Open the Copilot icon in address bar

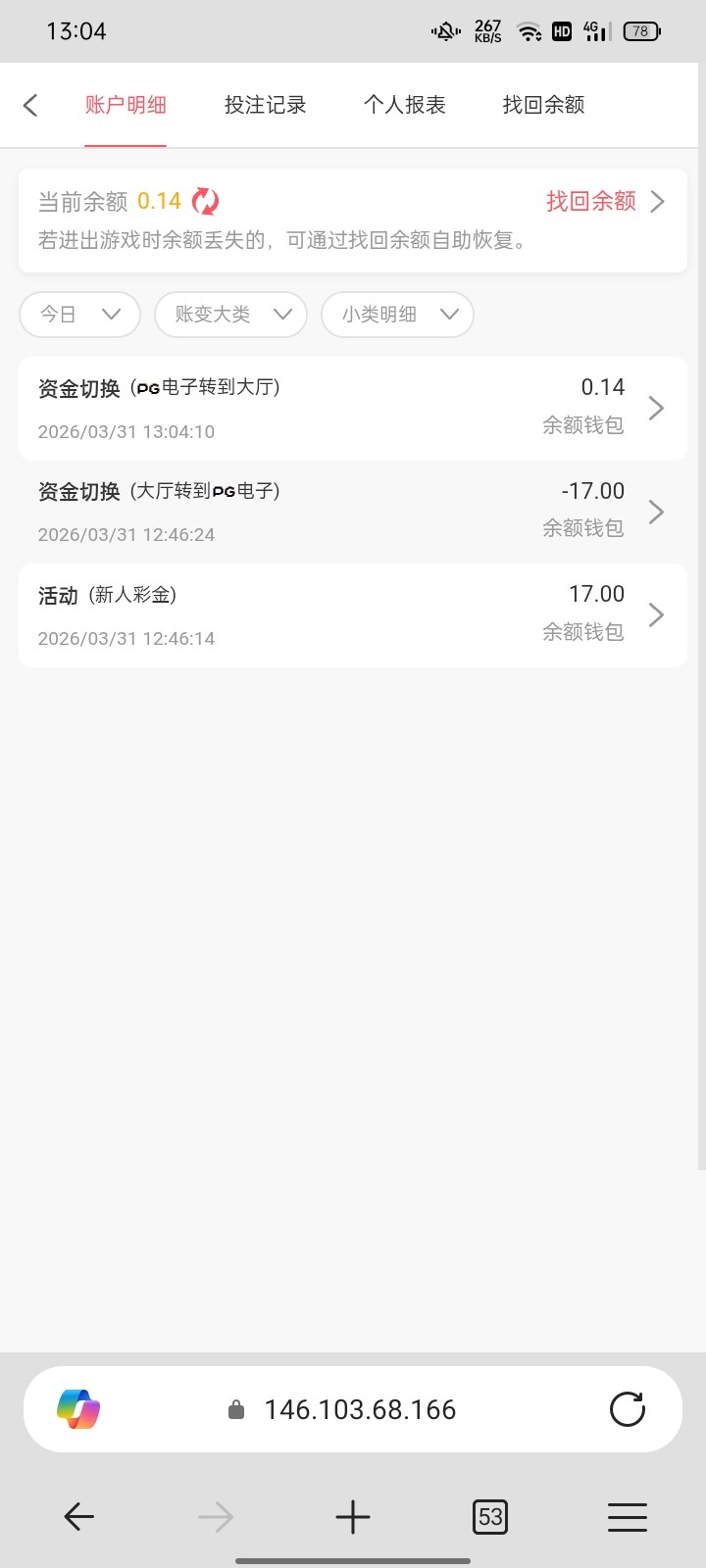tap(78, 1409)
